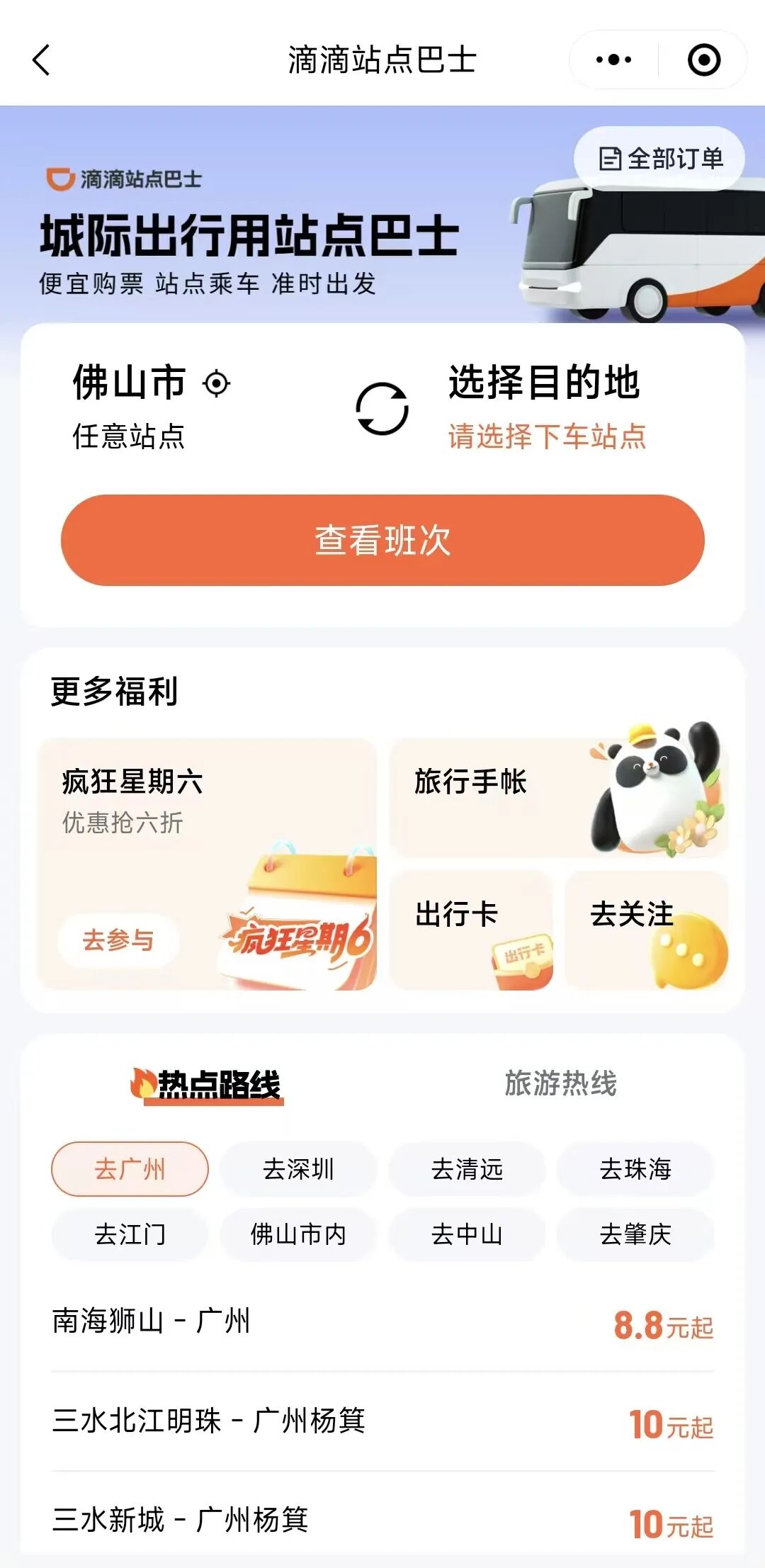
Task: View the 三水新城 - 广州杨箕 route
Action: (382, 1521)
